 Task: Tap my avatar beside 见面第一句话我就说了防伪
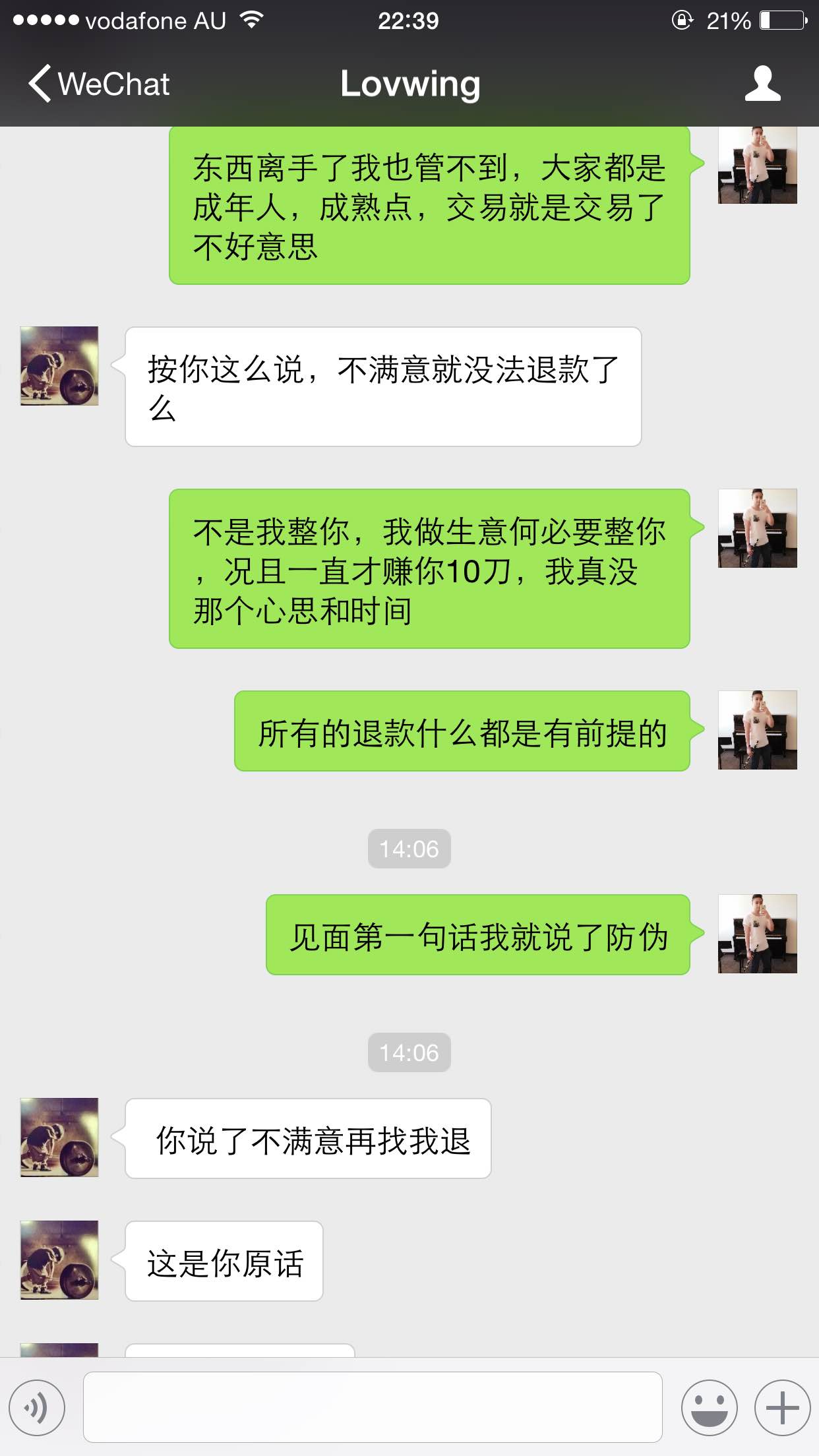pos(757,934)
